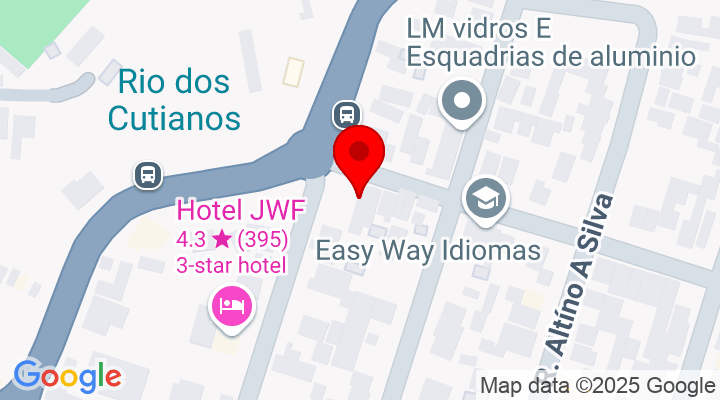Image resolution: width=720 pixels, height=400 pixels.
Task: Select the bus stop below Rio dos Cutianos
Action: [x=148, y=175]
